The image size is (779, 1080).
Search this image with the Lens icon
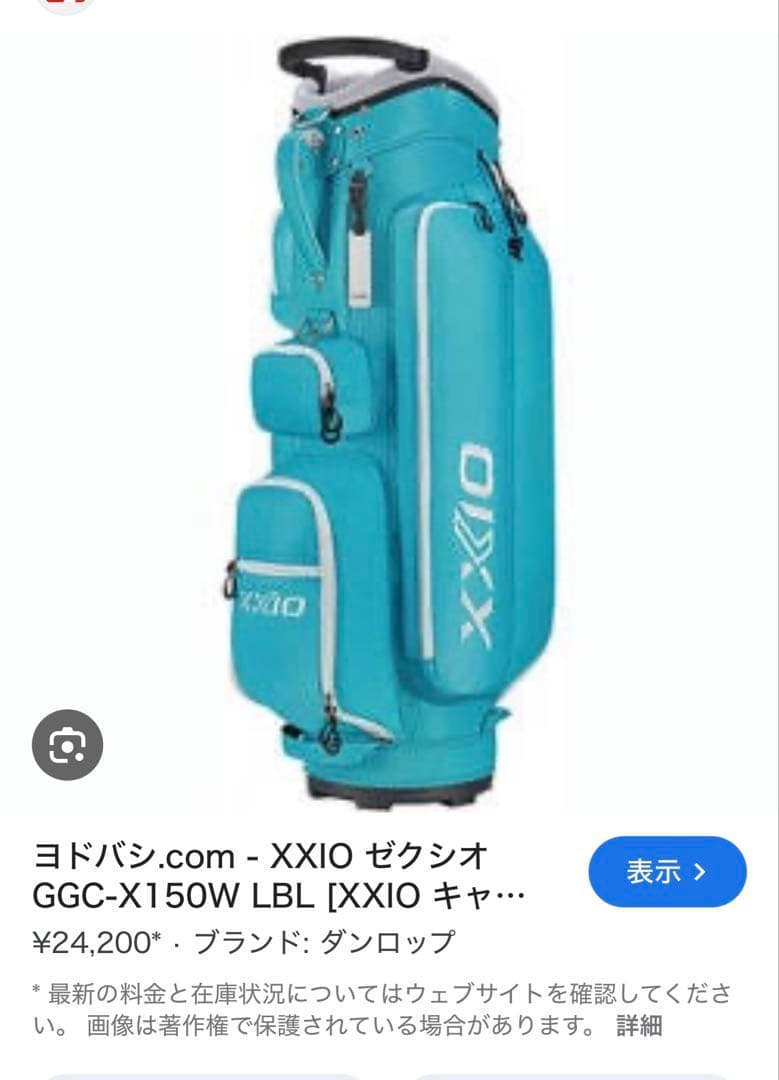point(67,744)
